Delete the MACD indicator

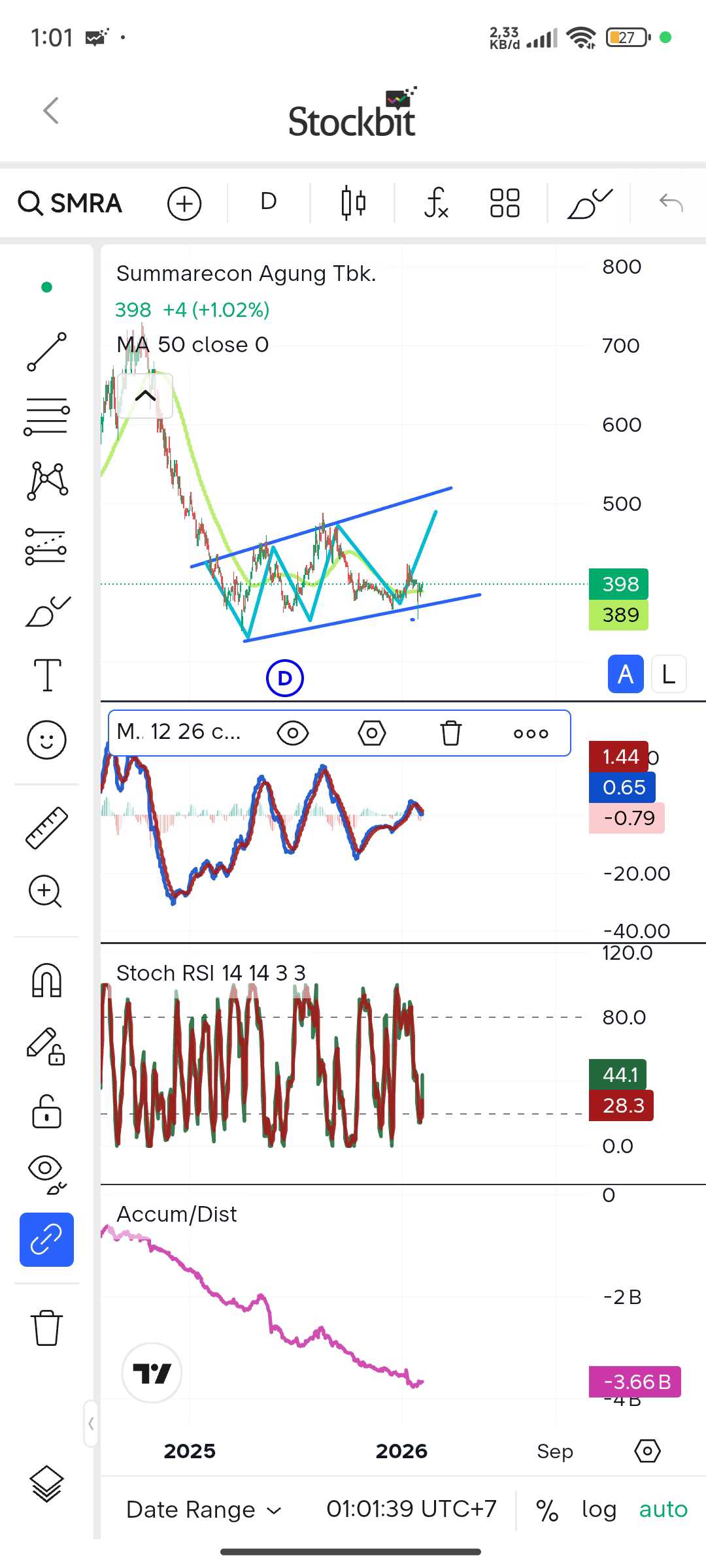coord(450,733)
